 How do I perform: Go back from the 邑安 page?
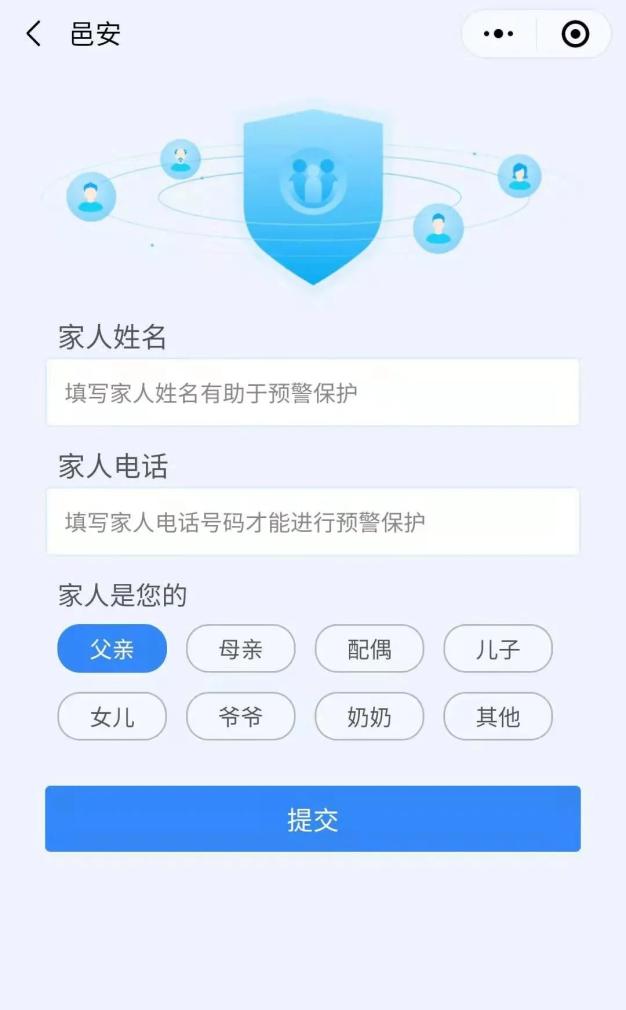pyautogui.click(x=34, y=34)
